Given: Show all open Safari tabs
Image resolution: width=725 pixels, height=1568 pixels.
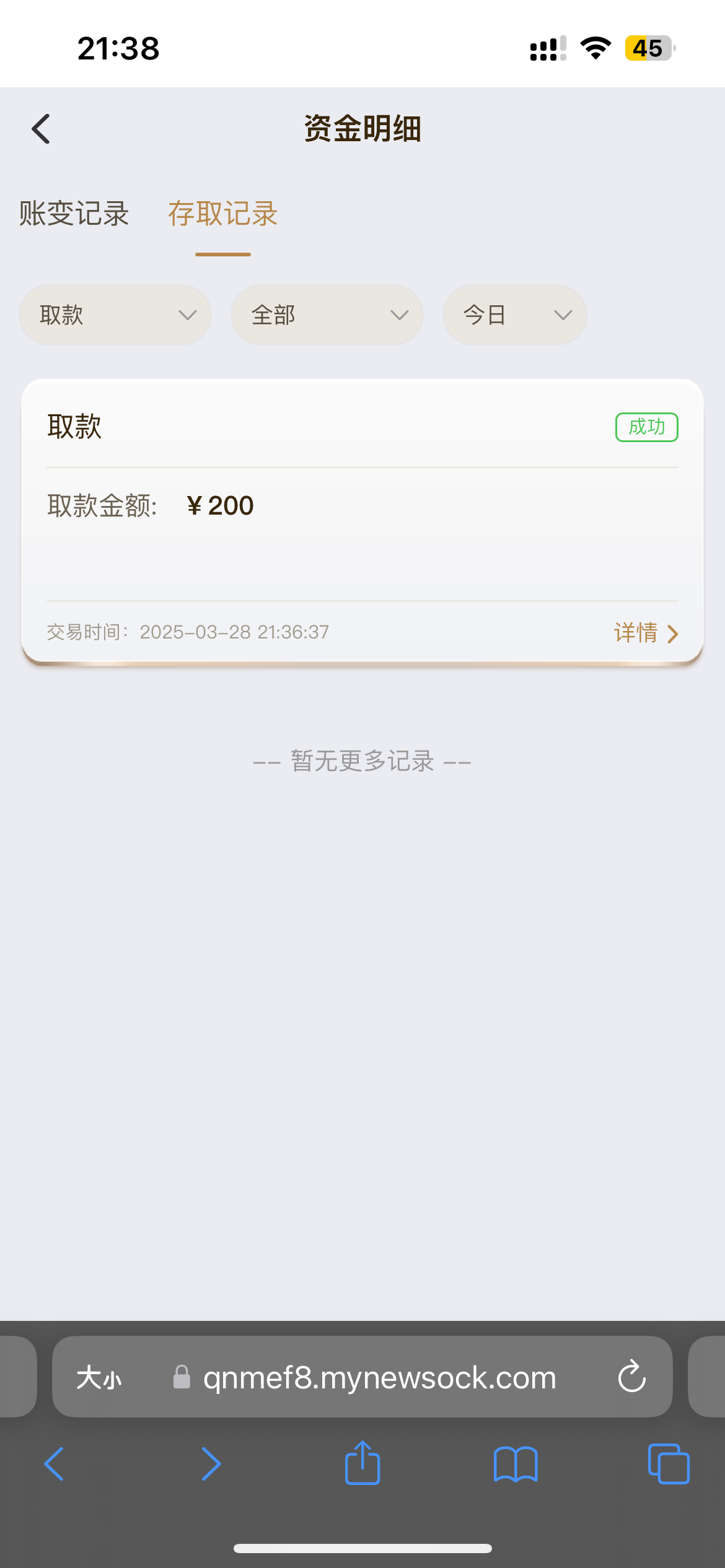Looking at the screenshot, I should coord(668,1464).
